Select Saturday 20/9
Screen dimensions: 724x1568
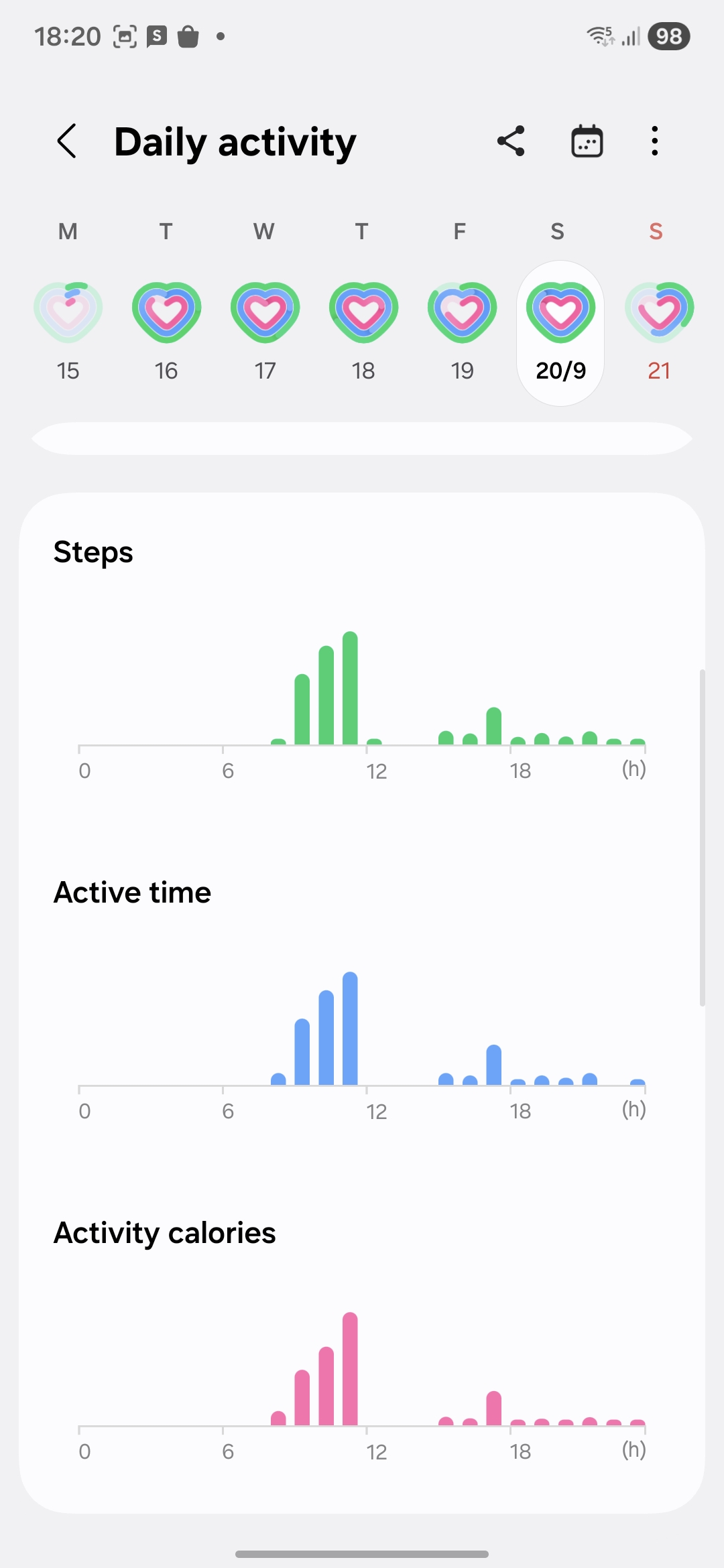click(x=560, y=332)
